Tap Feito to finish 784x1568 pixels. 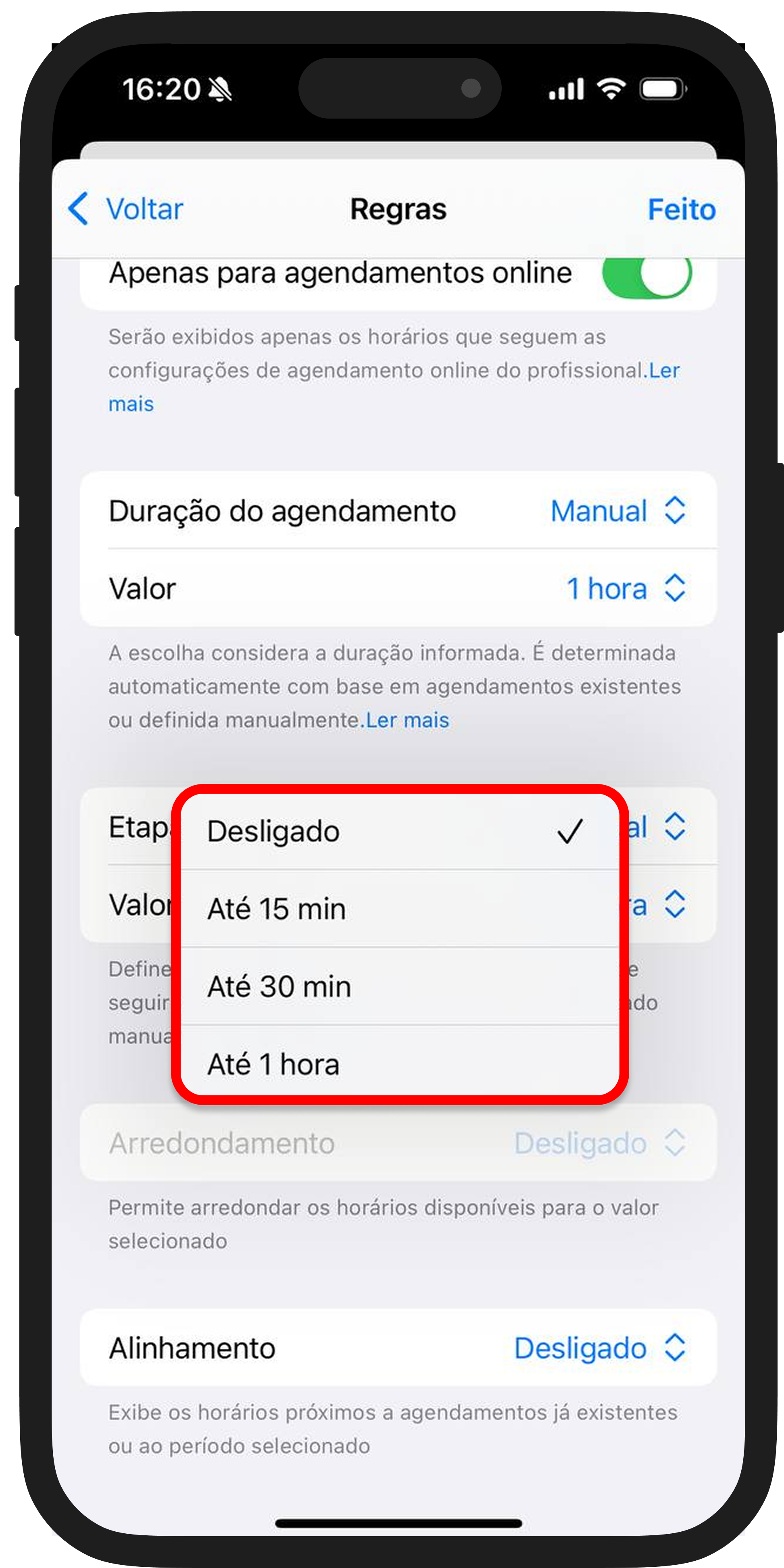pos(681,209)
